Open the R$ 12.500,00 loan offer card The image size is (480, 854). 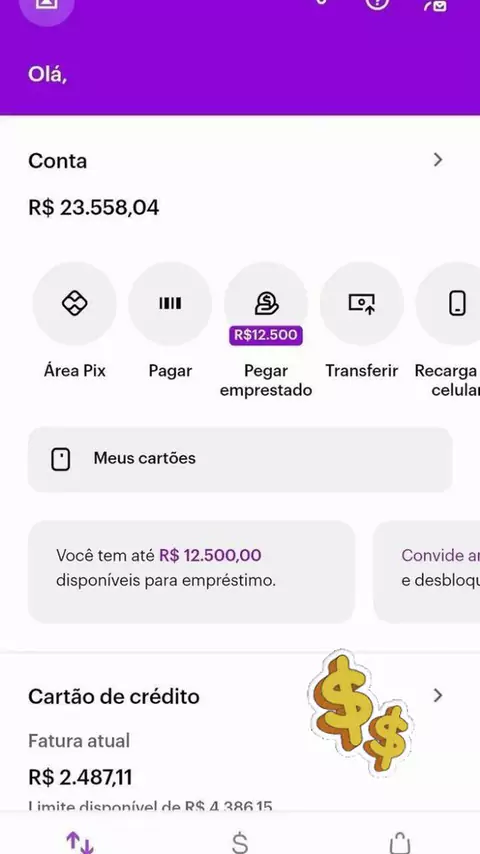click(191, 572)
